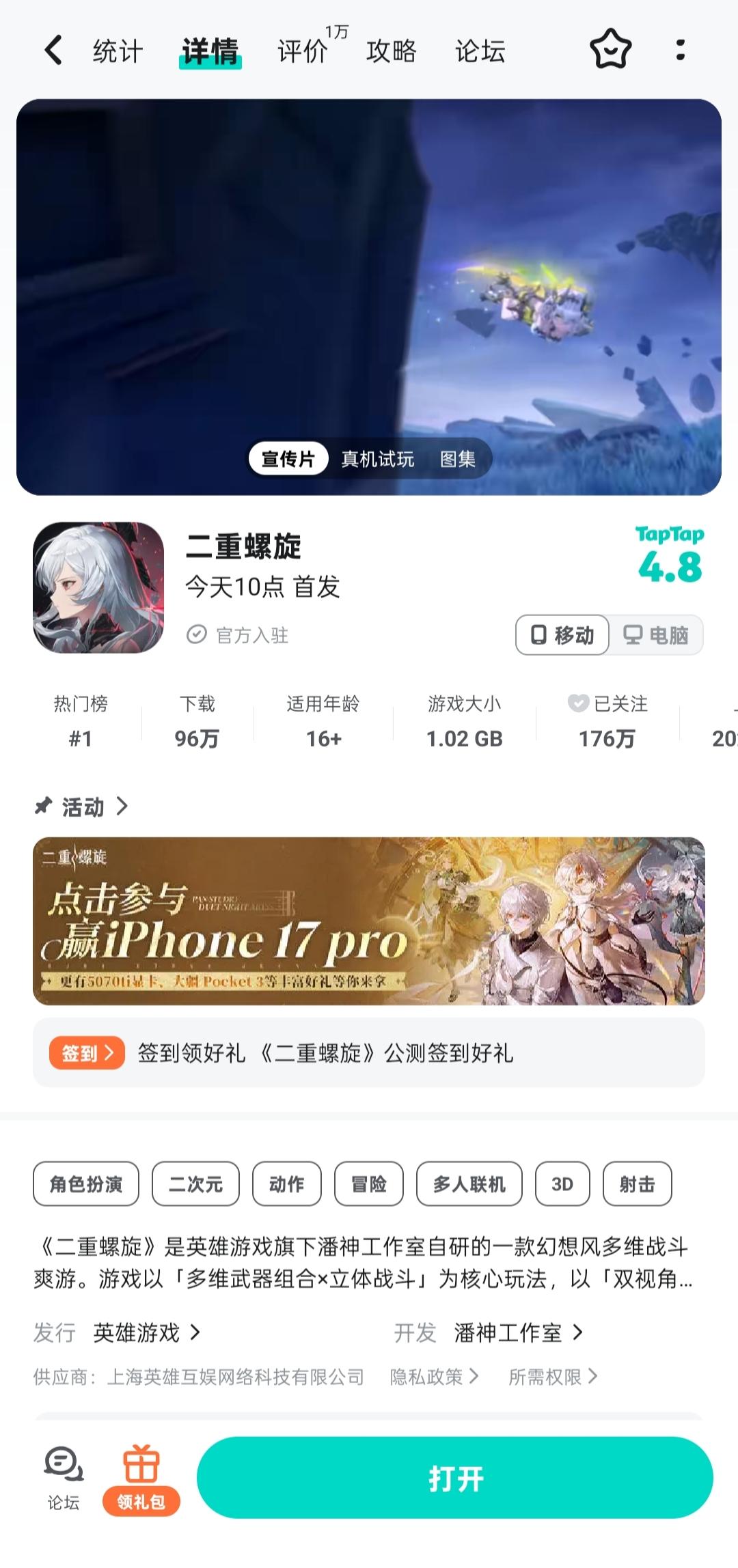Image resolution: width=738 pixels, height=1568 pixels.
Task: Tap the 签到 check-in pill button
Action: tap(87, 1053)
